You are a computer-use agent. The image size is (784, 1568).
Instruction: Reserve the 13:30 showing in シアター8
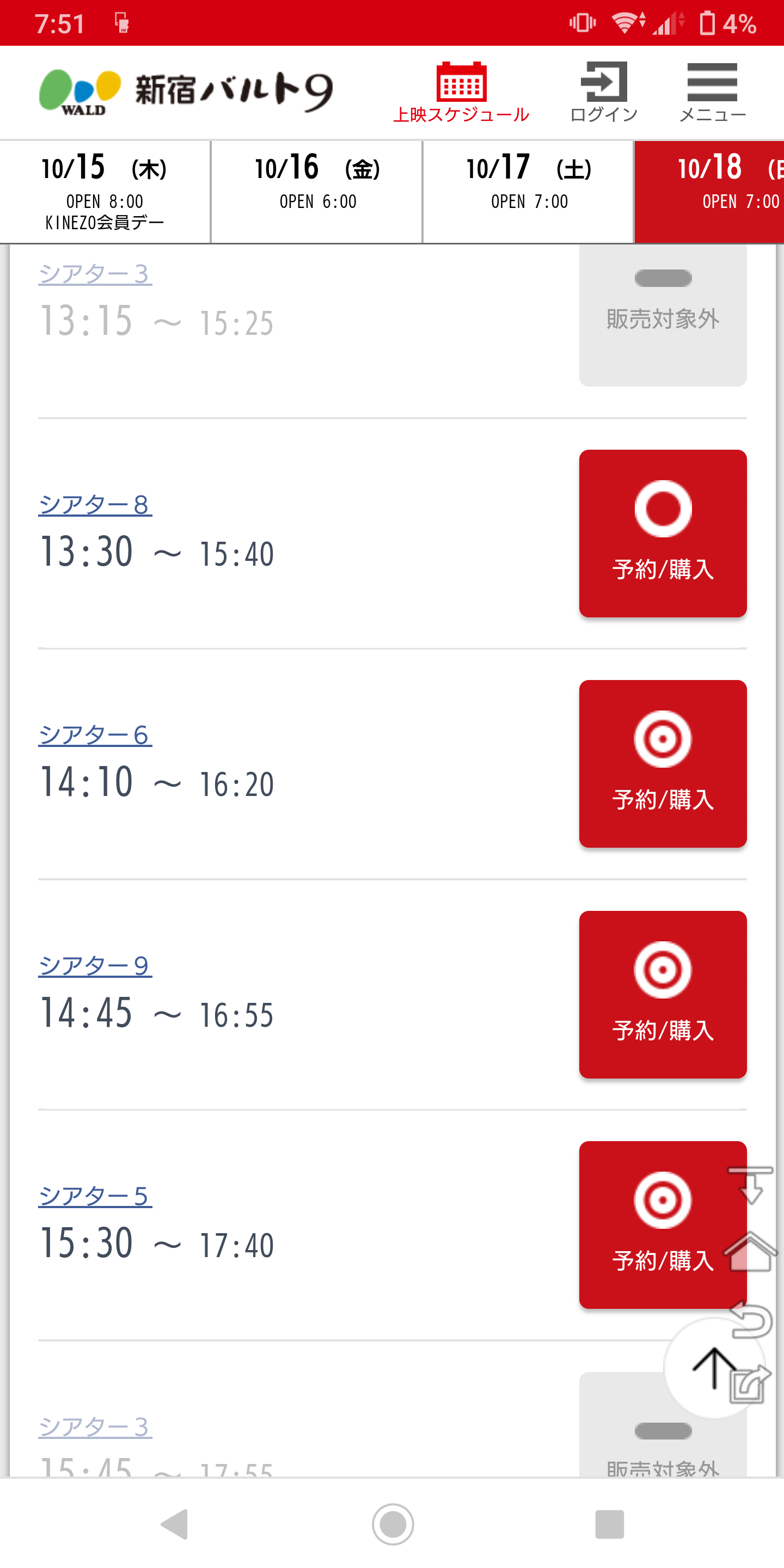pyautogui.click(x=662, y=533)
